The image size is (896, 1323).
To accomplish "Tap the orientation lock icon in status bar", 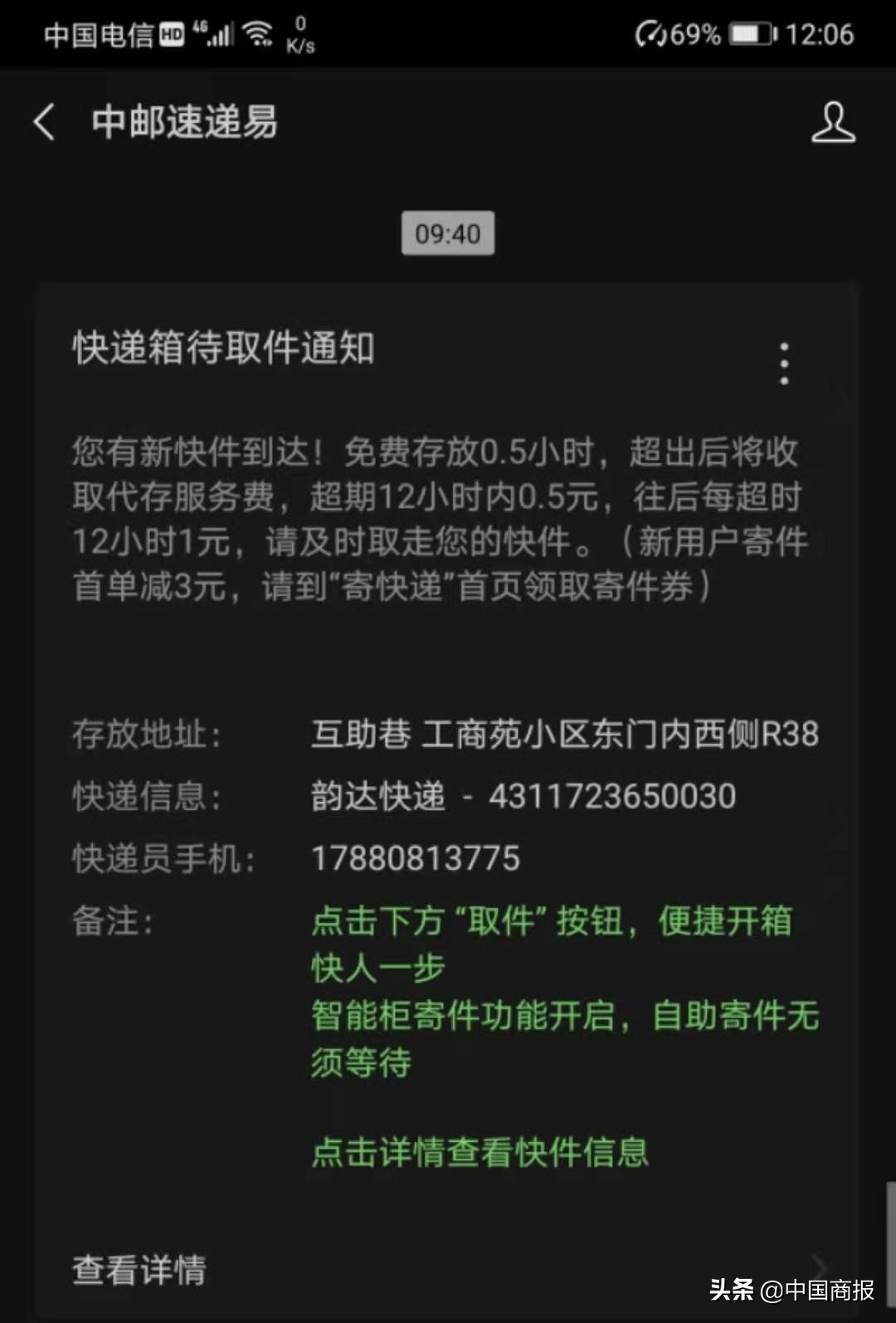I will (x=652, y=33).
